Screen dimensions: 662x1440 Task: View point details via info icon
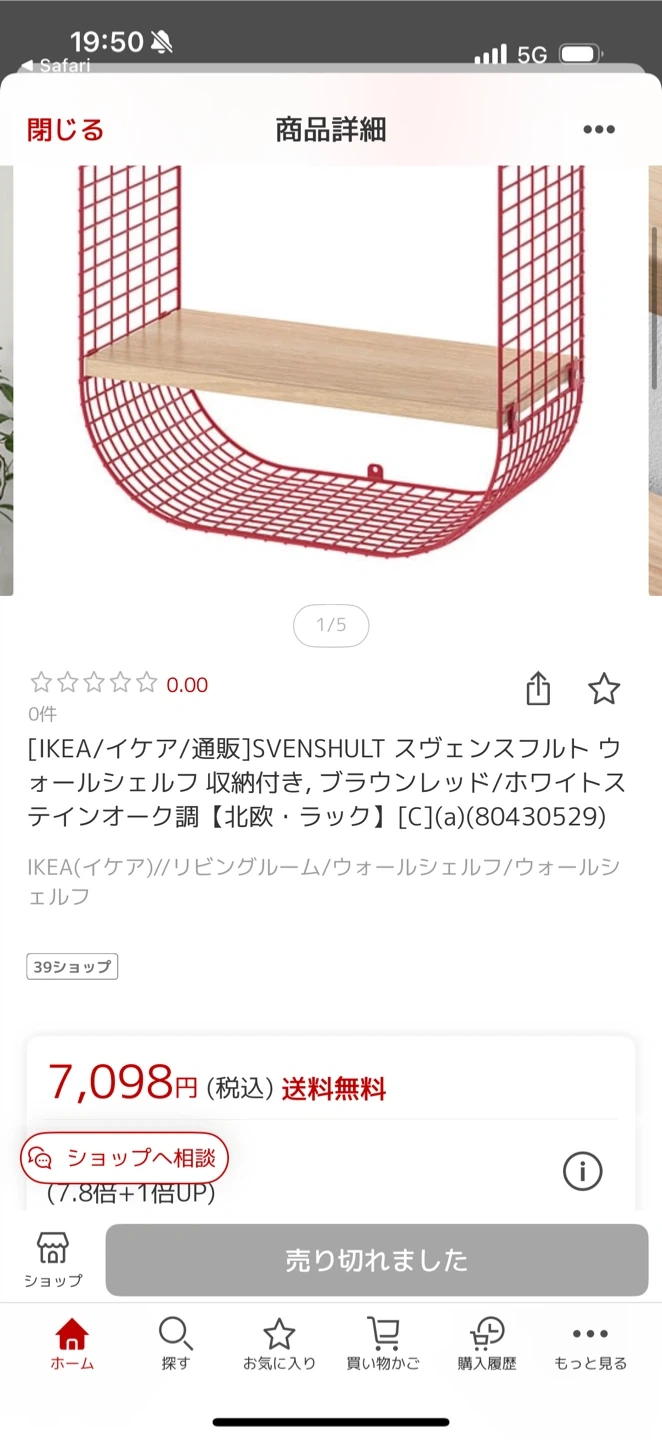click(583, 1170)
